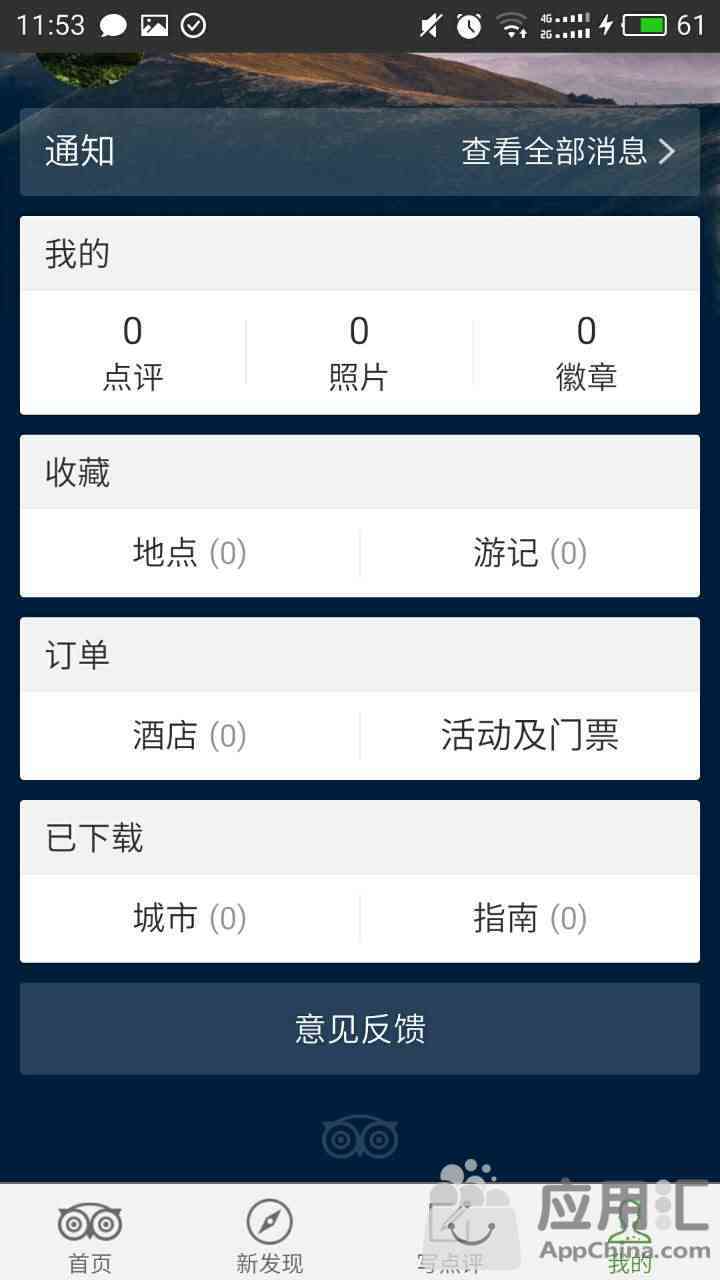
Task: Open downloaded 指南 guides
Action: click(530, 919)
